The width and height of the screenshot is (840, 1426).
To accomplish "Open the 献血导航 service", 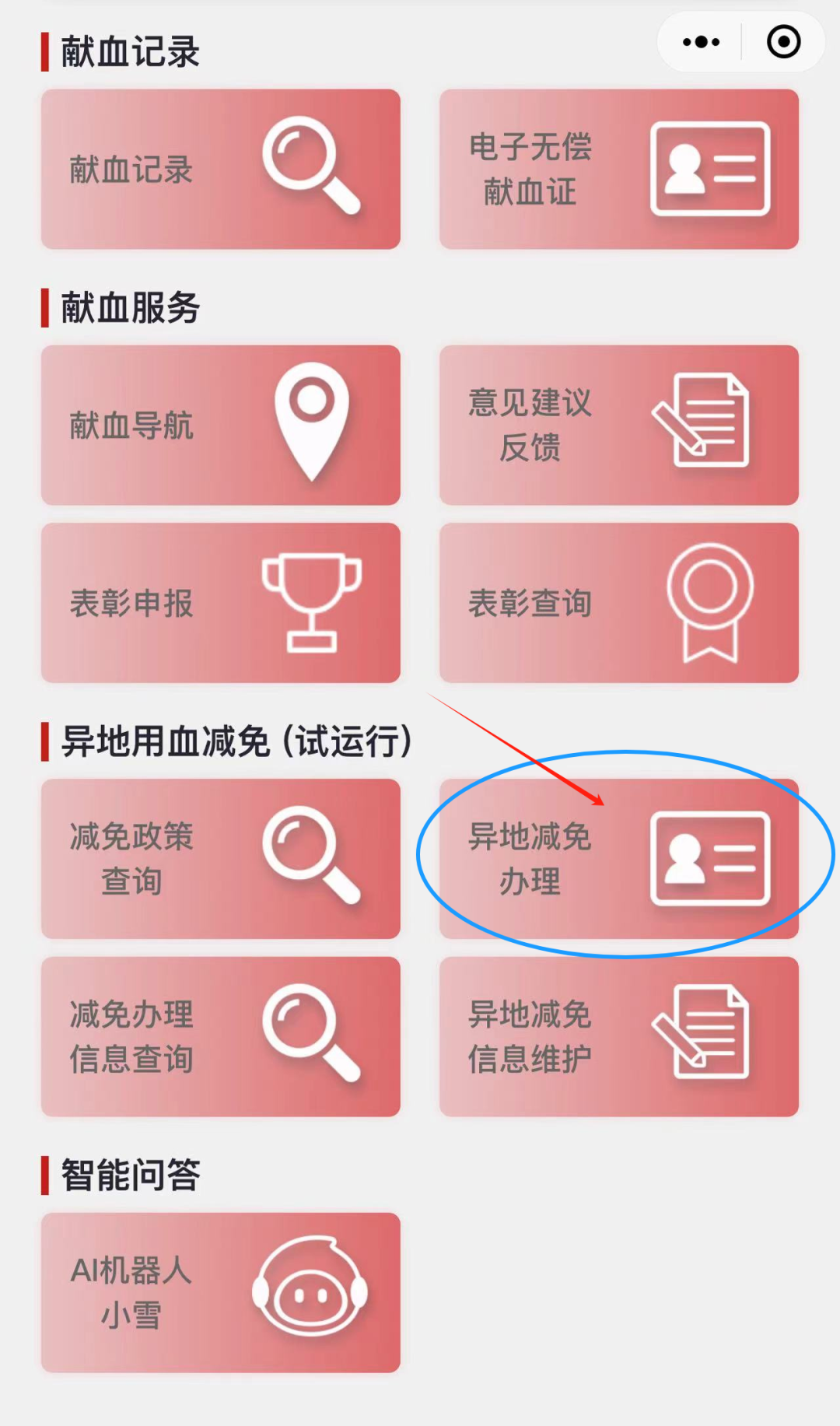I will click(220, 424).
